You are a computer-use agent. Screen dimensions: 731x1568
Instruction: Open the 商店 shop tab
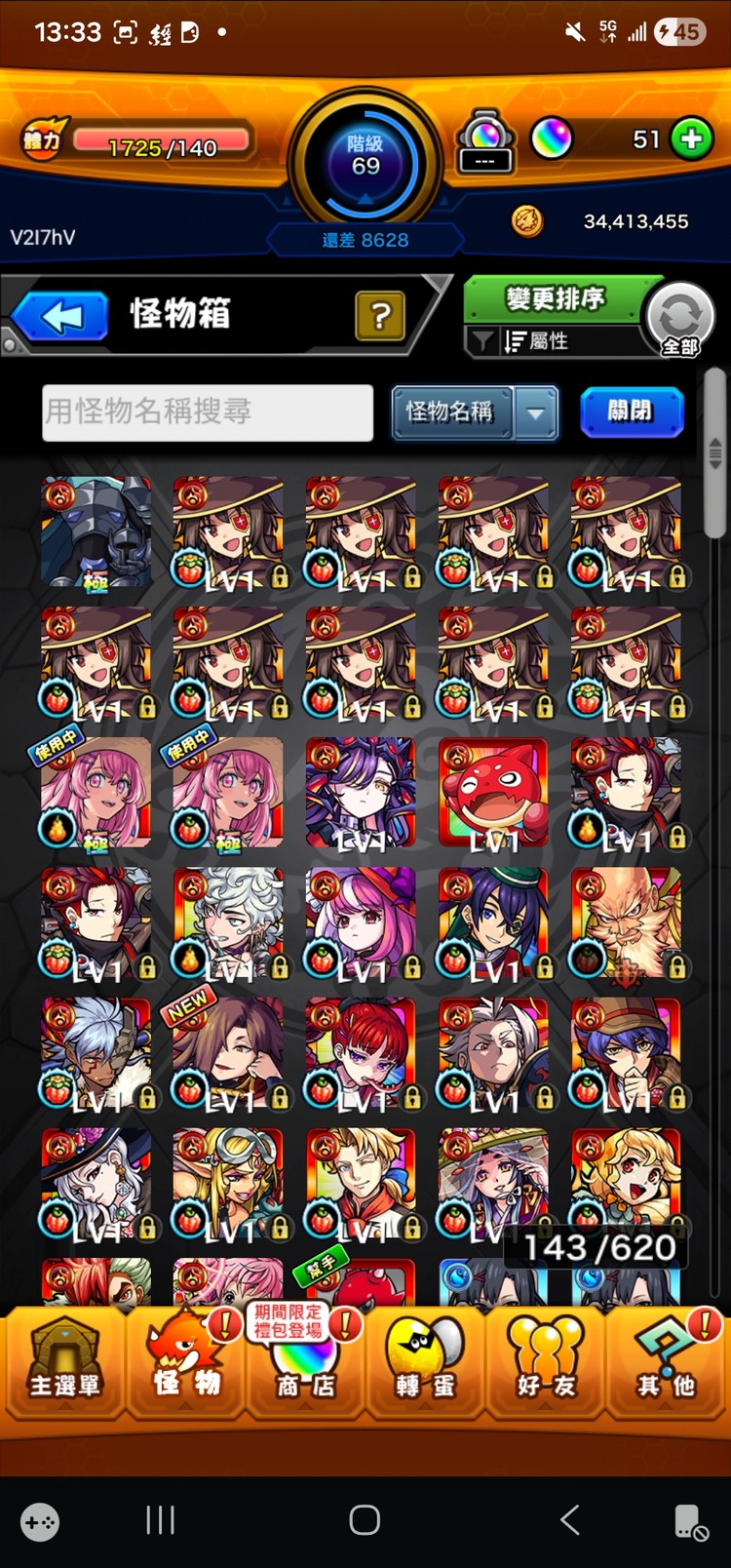click(x=305, y=1362)
